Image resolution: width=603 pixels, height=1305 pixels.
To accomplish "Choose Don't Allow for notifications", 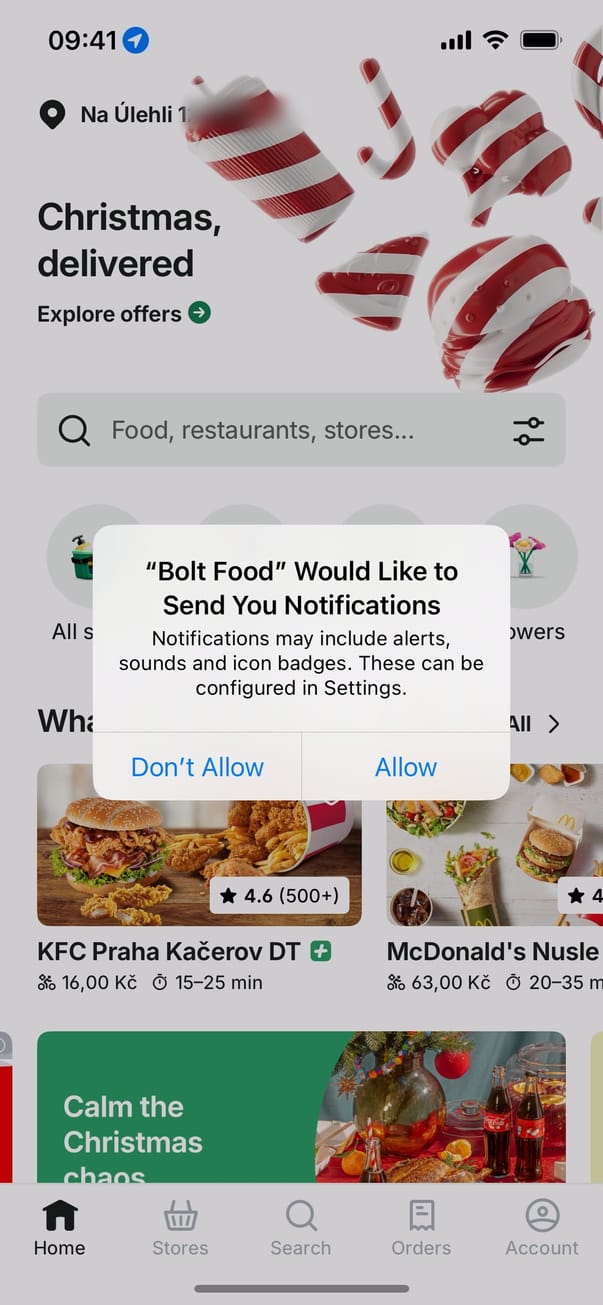I will [197, 767].
